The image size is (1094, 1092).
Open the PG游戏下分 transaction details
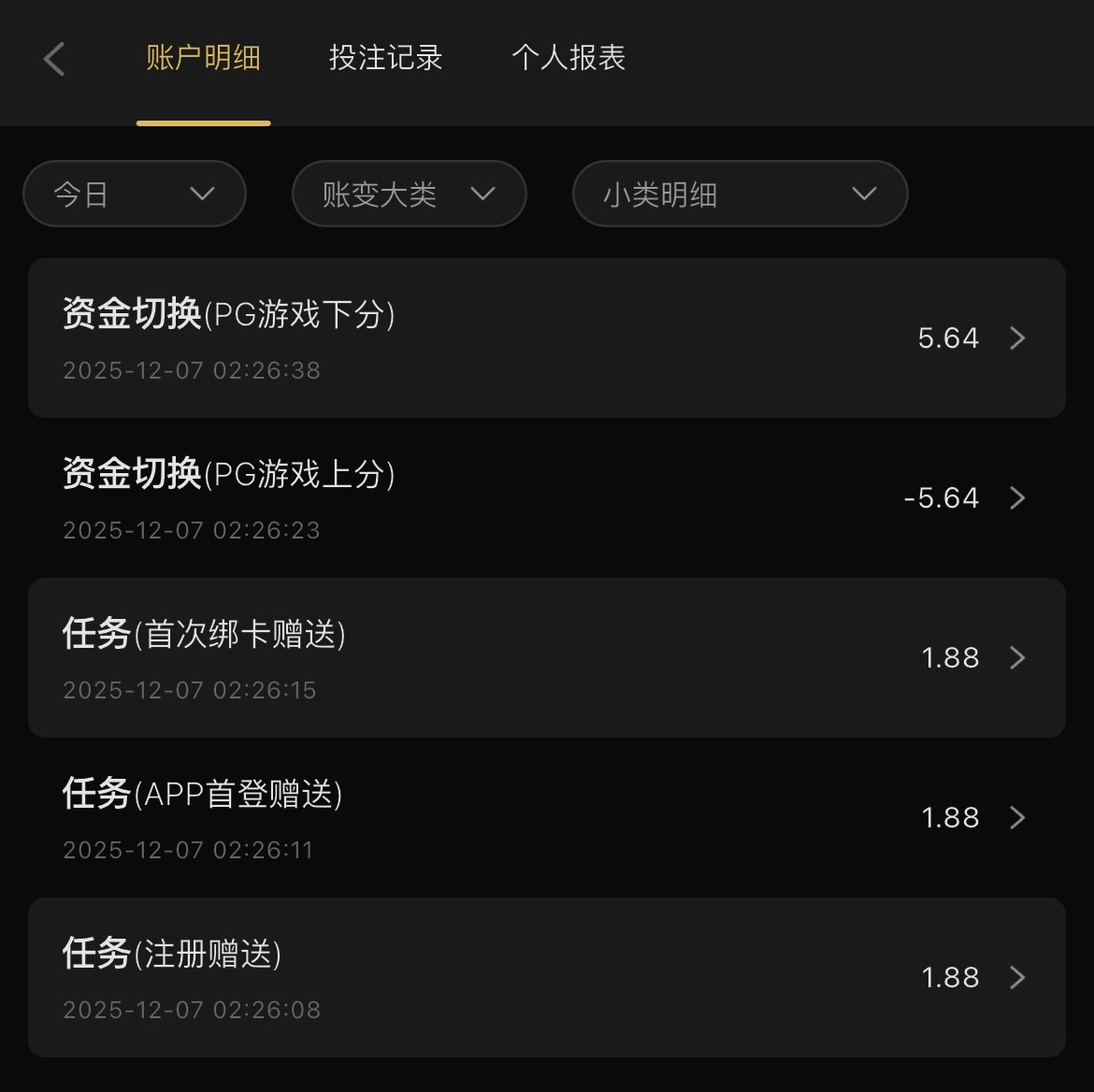[547, 338]
